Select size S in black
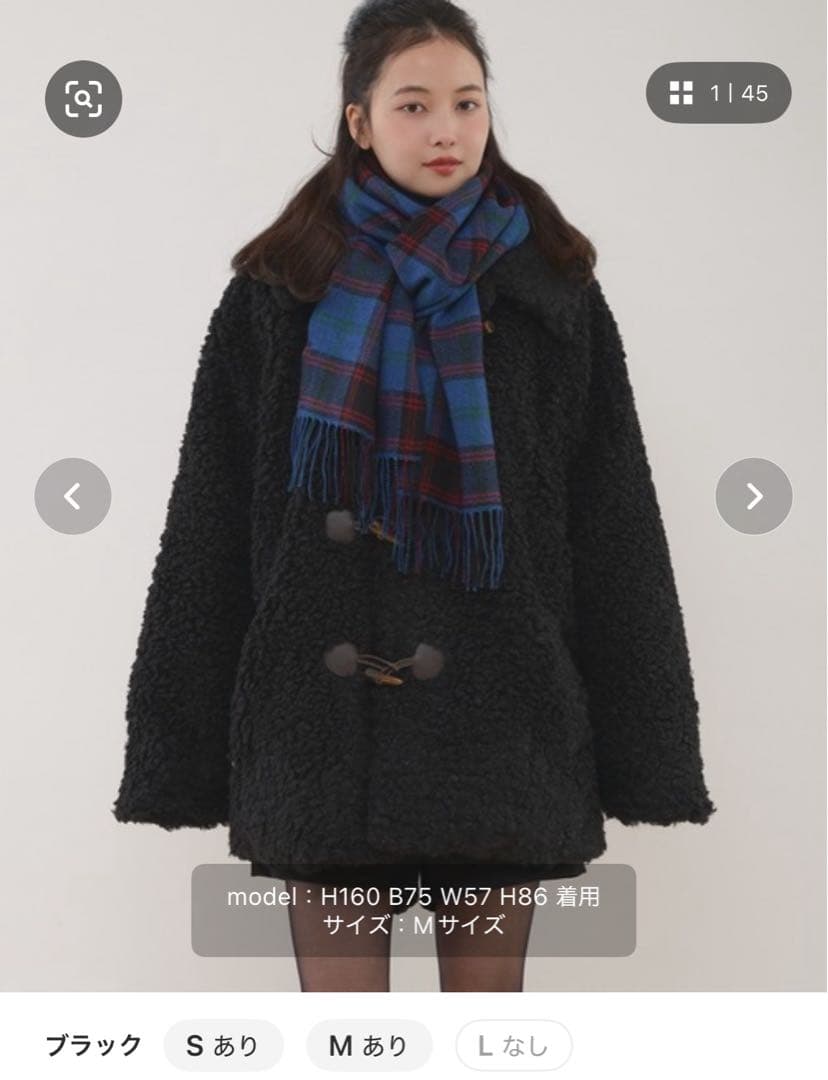 point(223,1046)
